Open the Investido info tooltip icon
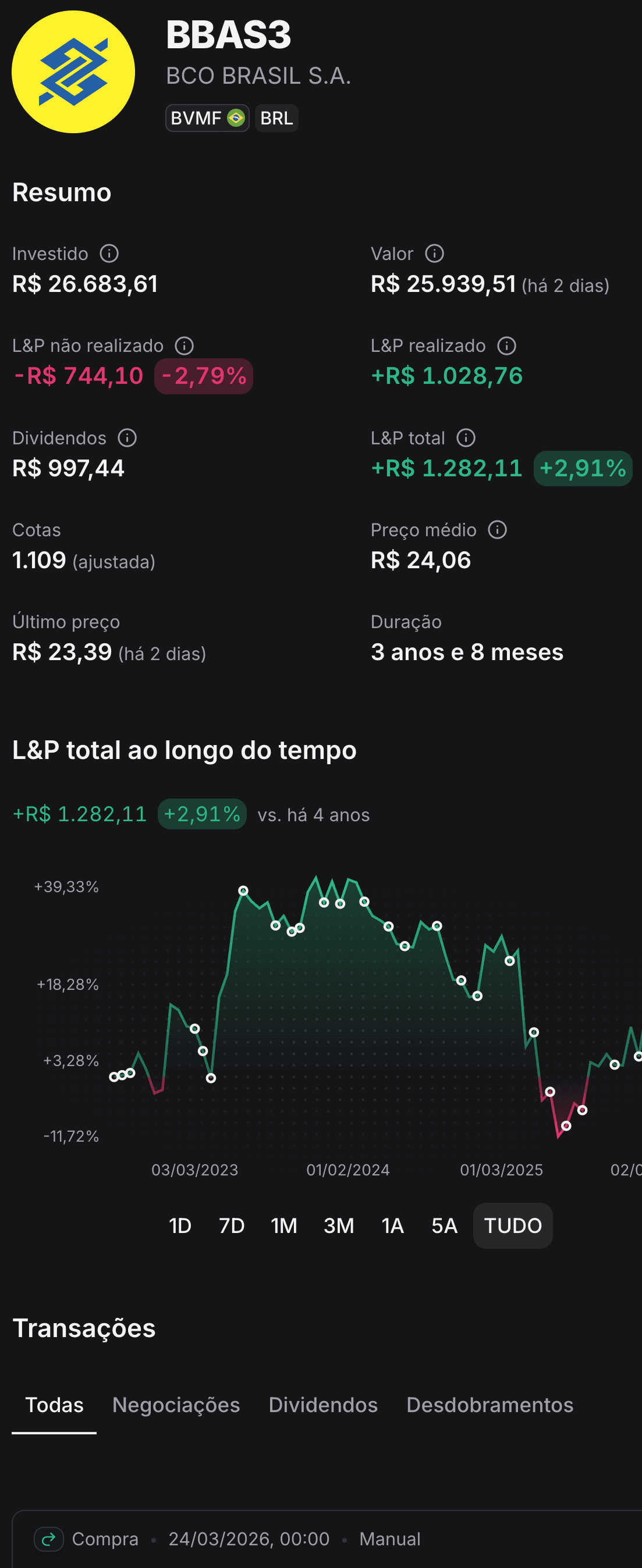 [x=109, y=254]
